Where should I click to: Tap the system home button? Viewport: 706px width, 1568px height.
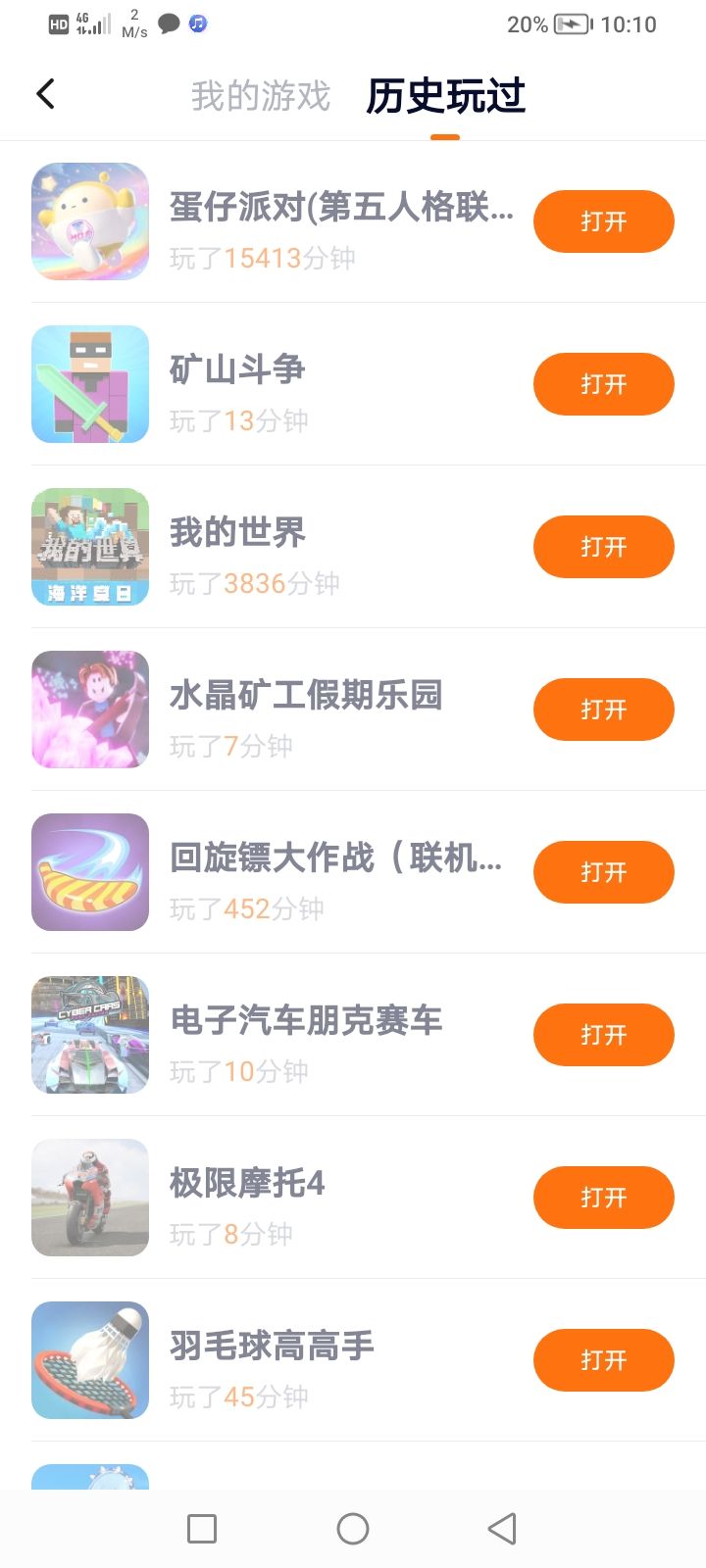(353, 1529)
